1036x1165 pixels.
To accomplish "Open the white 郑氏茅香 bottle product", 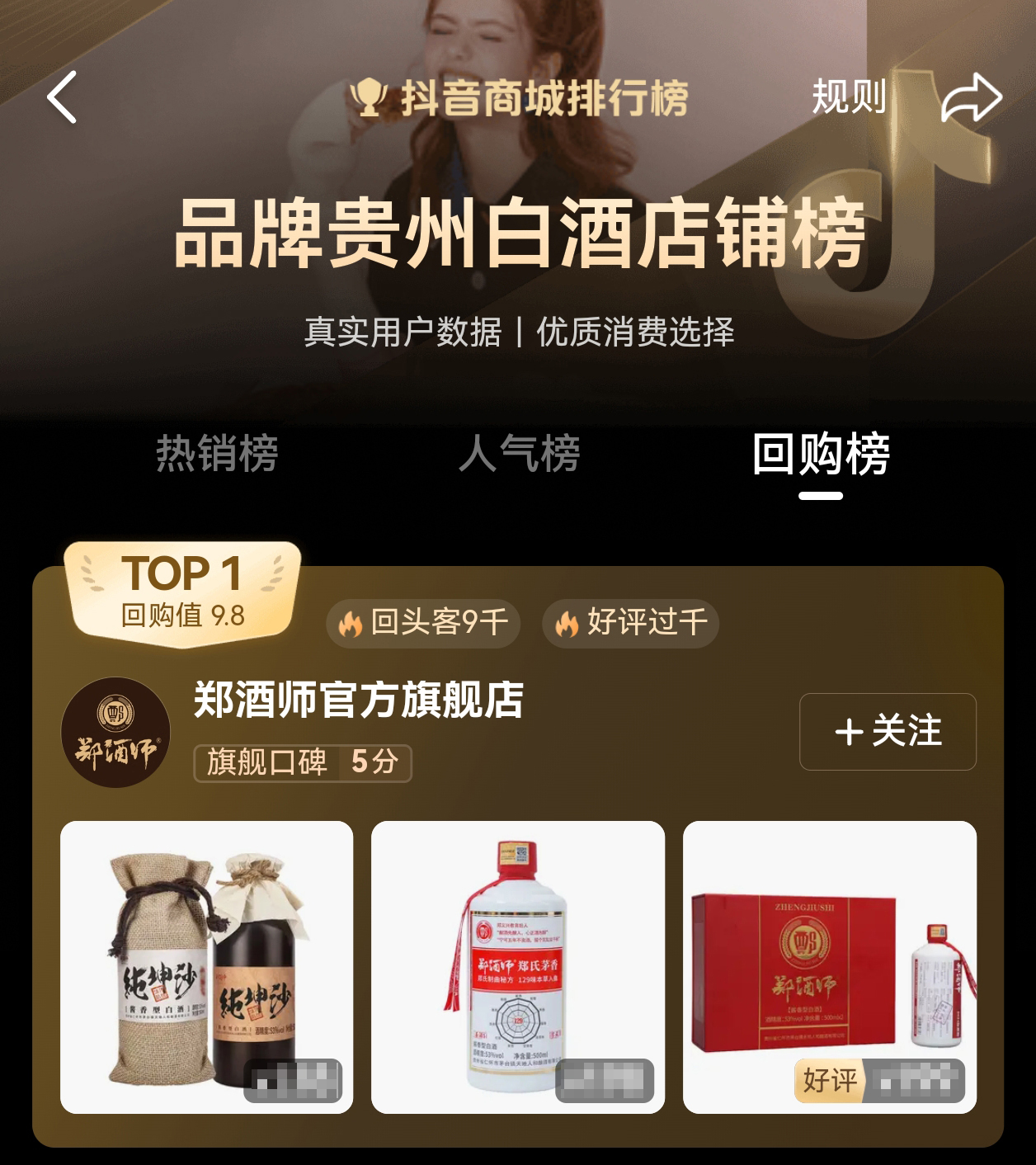I will (x=518, y=967).
